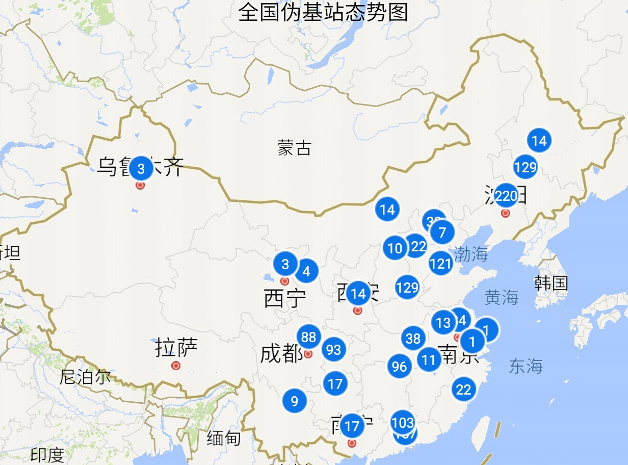Image resolution: width=628 pixels, height=465 pixels.
Task: Tap the cluster marker labeled 22
Action: point(463,389)
